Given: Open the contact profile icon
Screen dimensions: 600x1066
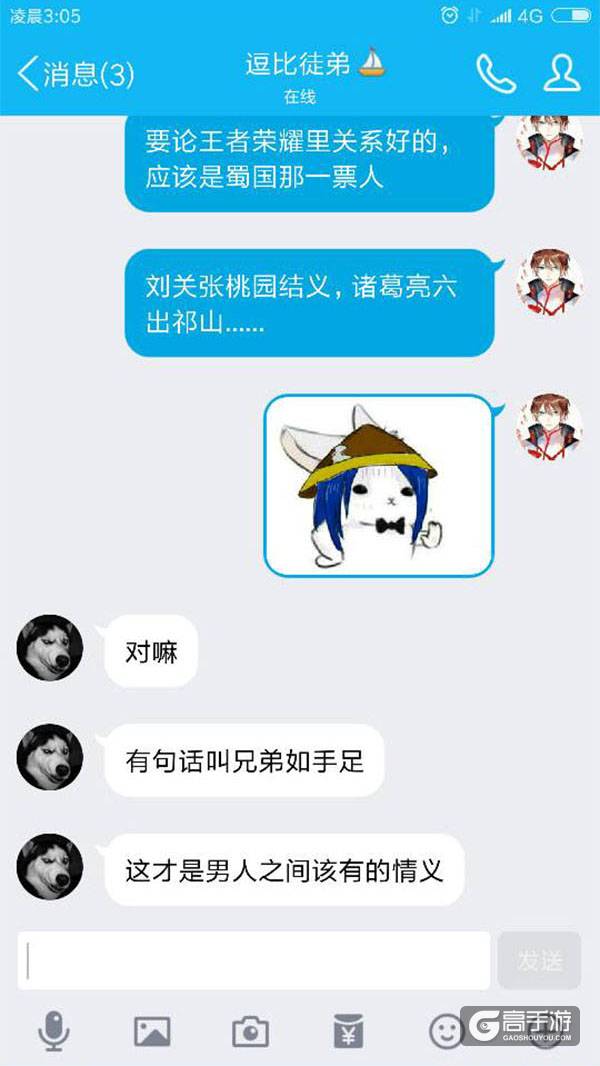Looking at the screenshot, I should pyautogui.click(x=561, y=73).
